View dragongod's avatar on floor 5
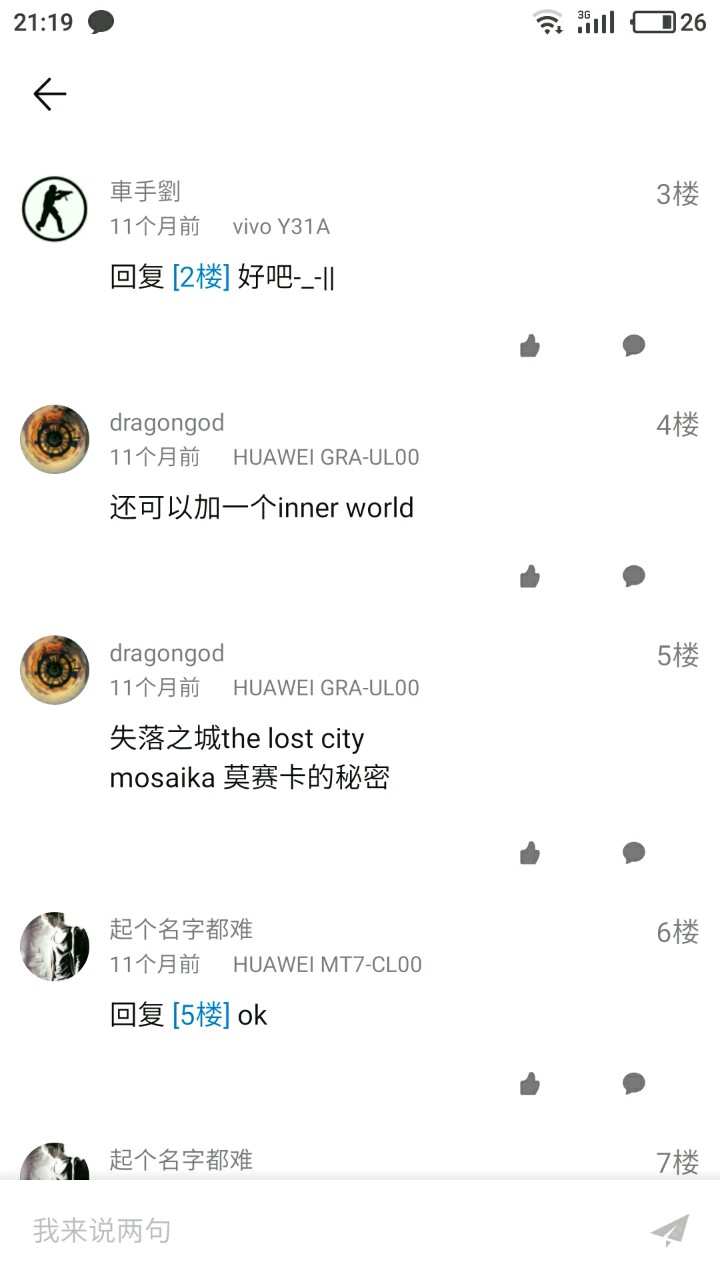720x1280 pixels. tap(55, 670)
